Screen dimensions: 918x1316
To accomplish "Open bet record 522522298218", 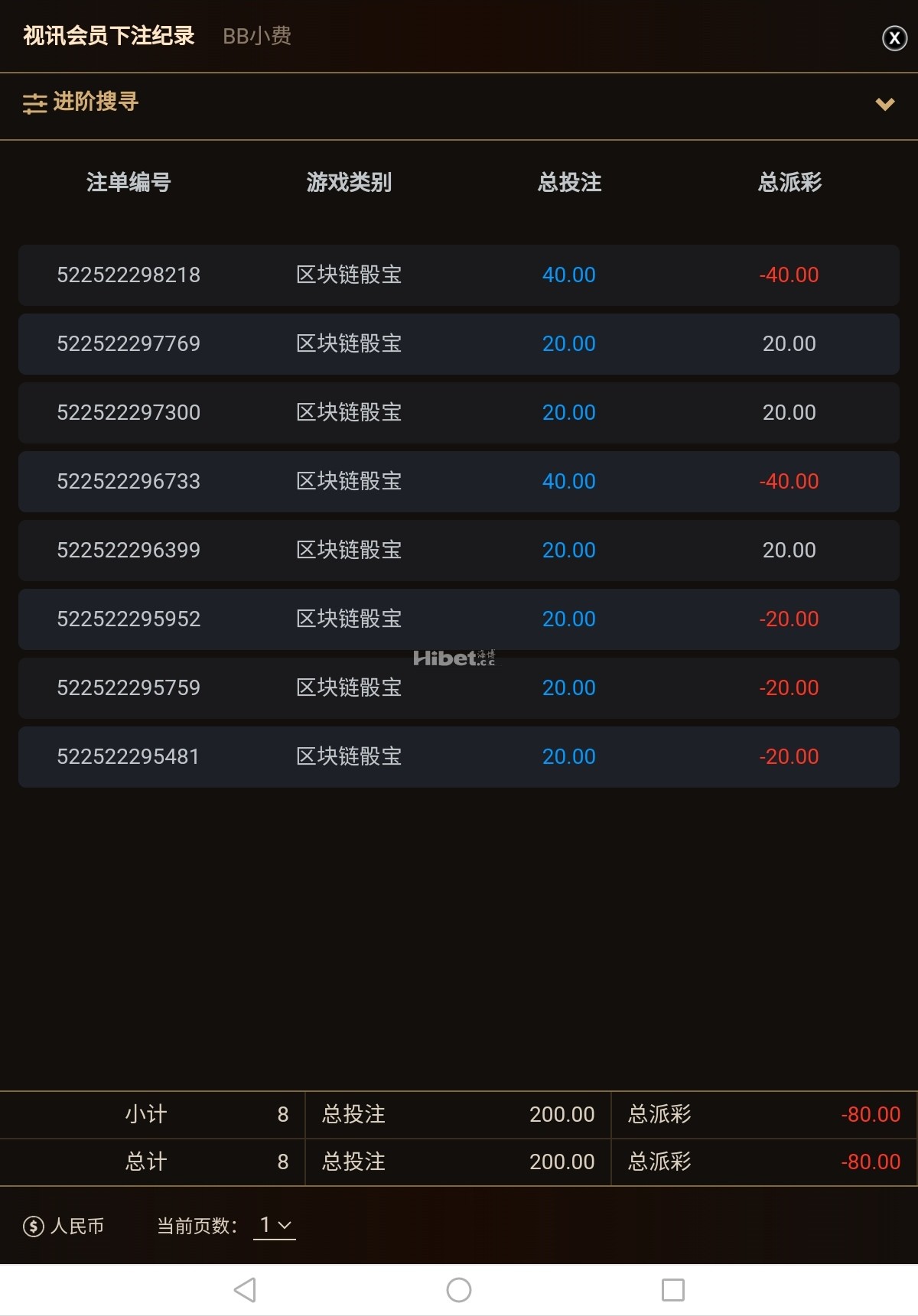I will point(129,275).
